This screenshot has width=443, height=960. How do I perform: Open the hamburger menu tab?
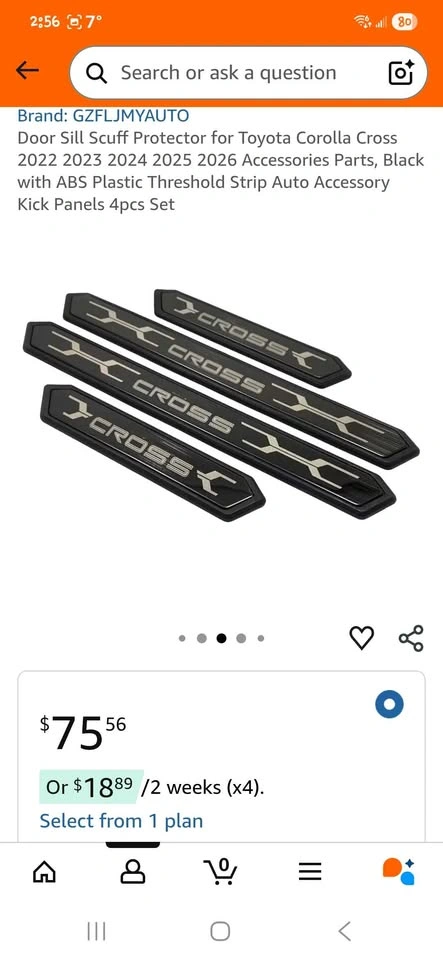click(310, 871)
